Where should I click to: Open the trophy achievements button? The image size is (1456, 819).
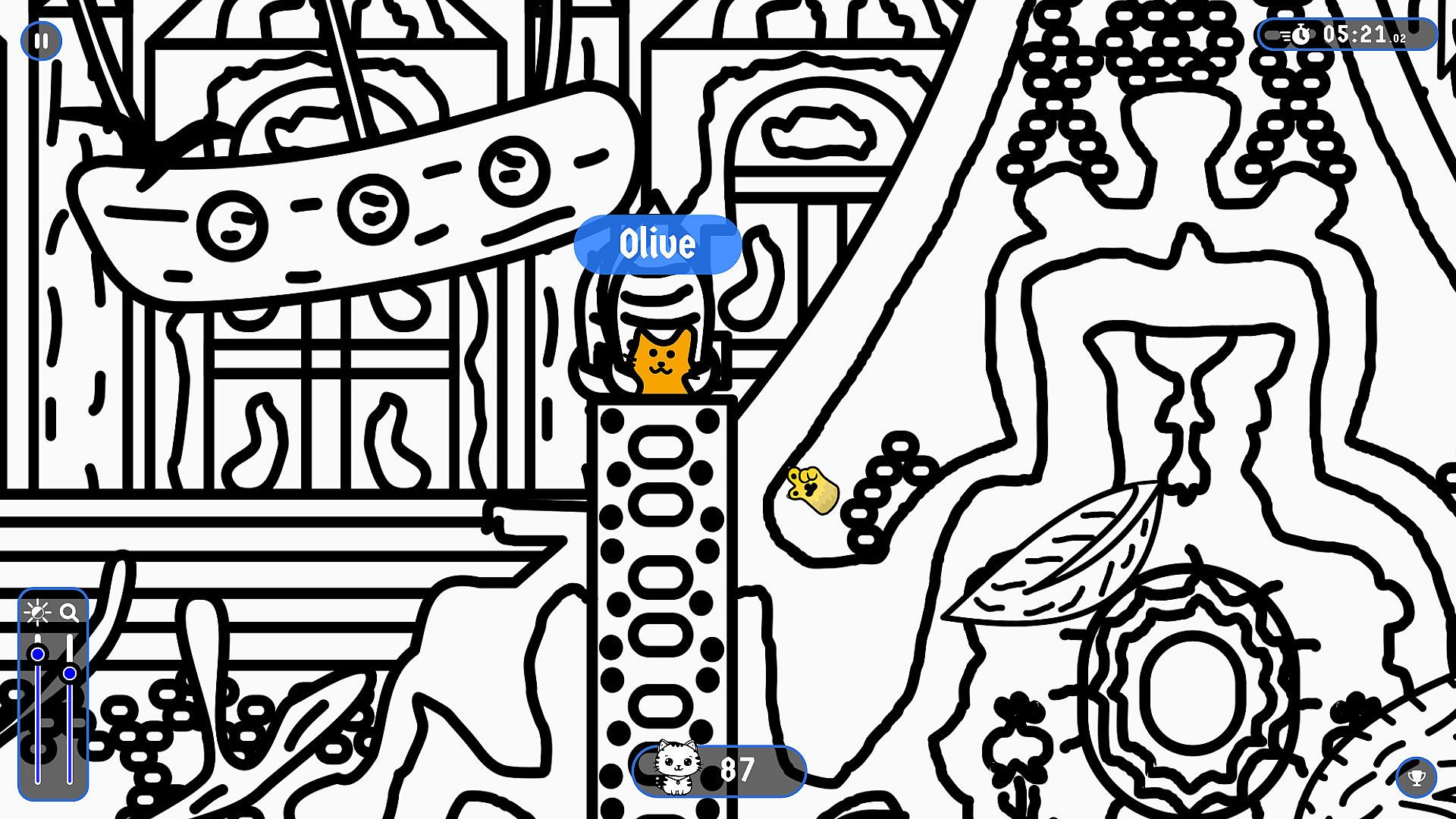[1416, 777]
